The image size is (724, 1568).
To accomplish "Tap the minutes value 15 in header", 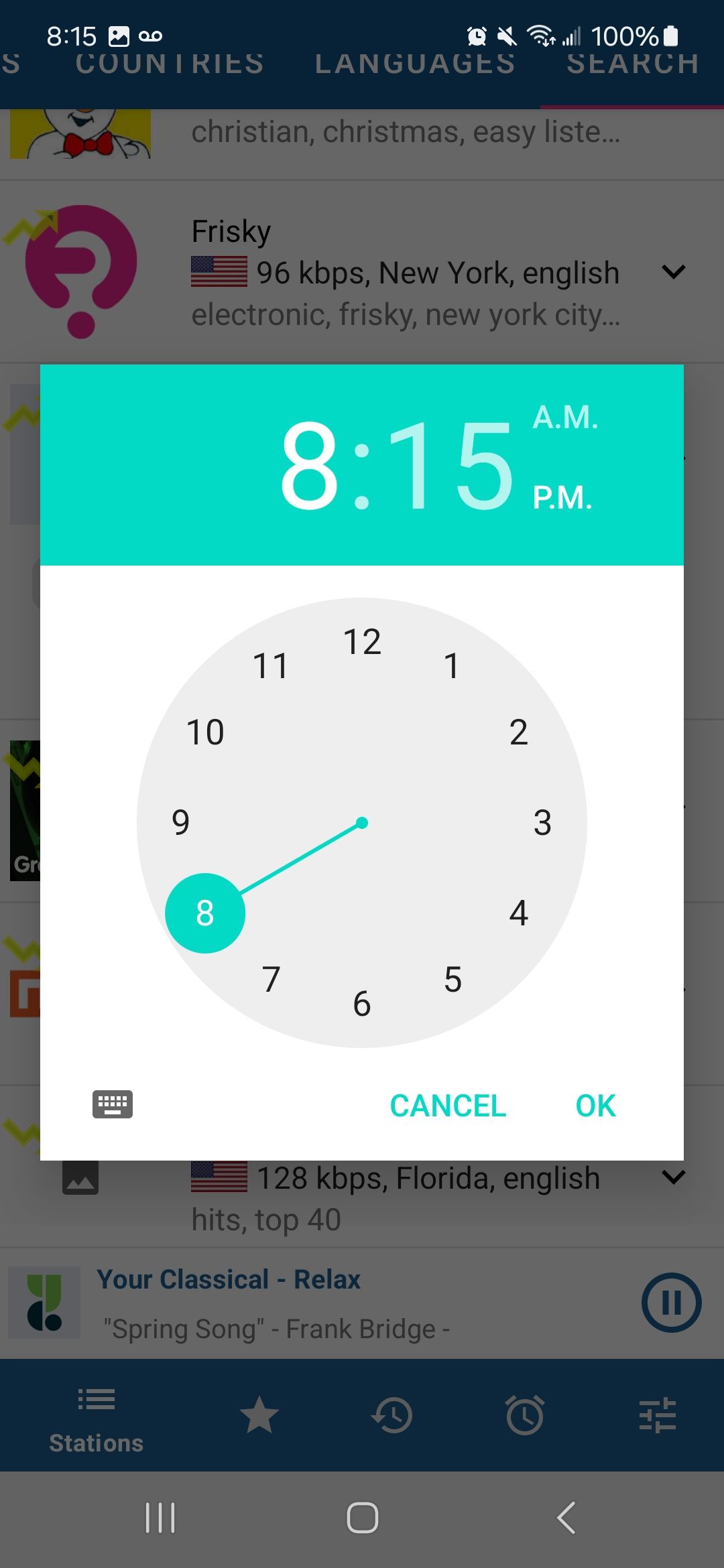I will pyautogui.click(x=452, y=465).
